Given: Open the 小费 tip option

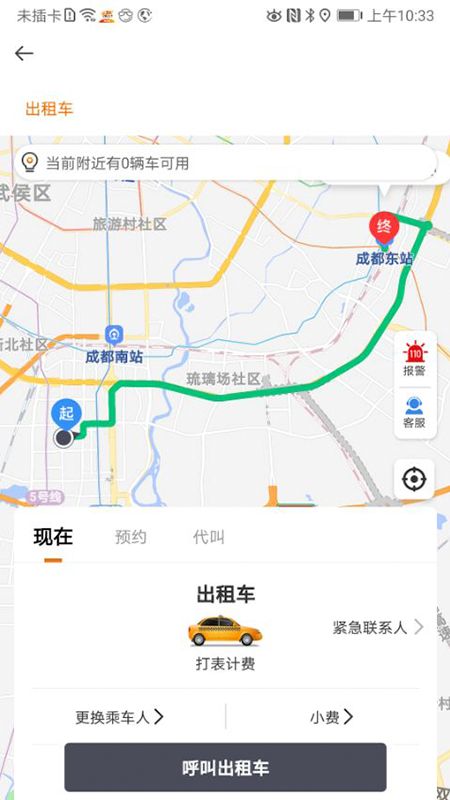Looking at the screenshot, I should [331, 717].
